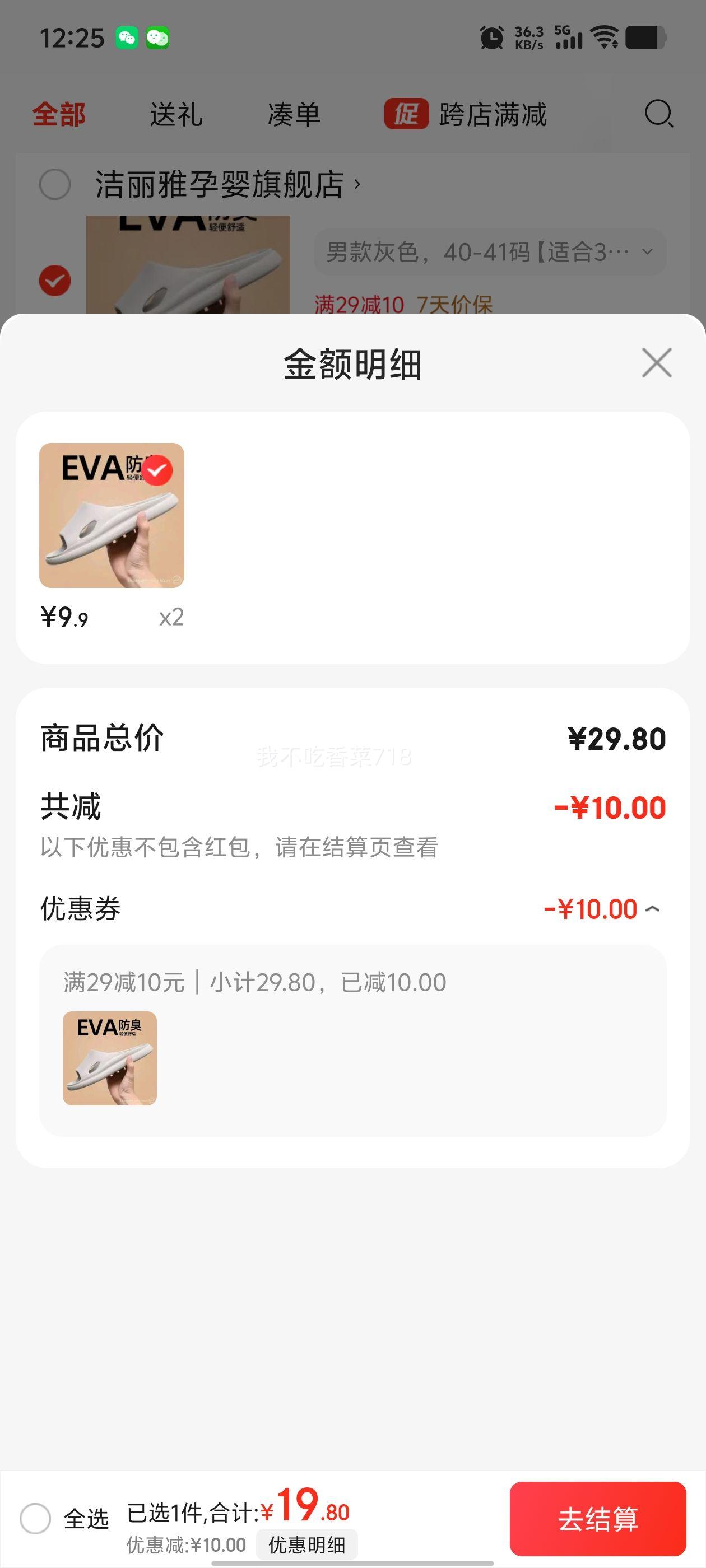Tap the 优惠明细 button
The image size is (706, 1568).
tap(306, 1545)
